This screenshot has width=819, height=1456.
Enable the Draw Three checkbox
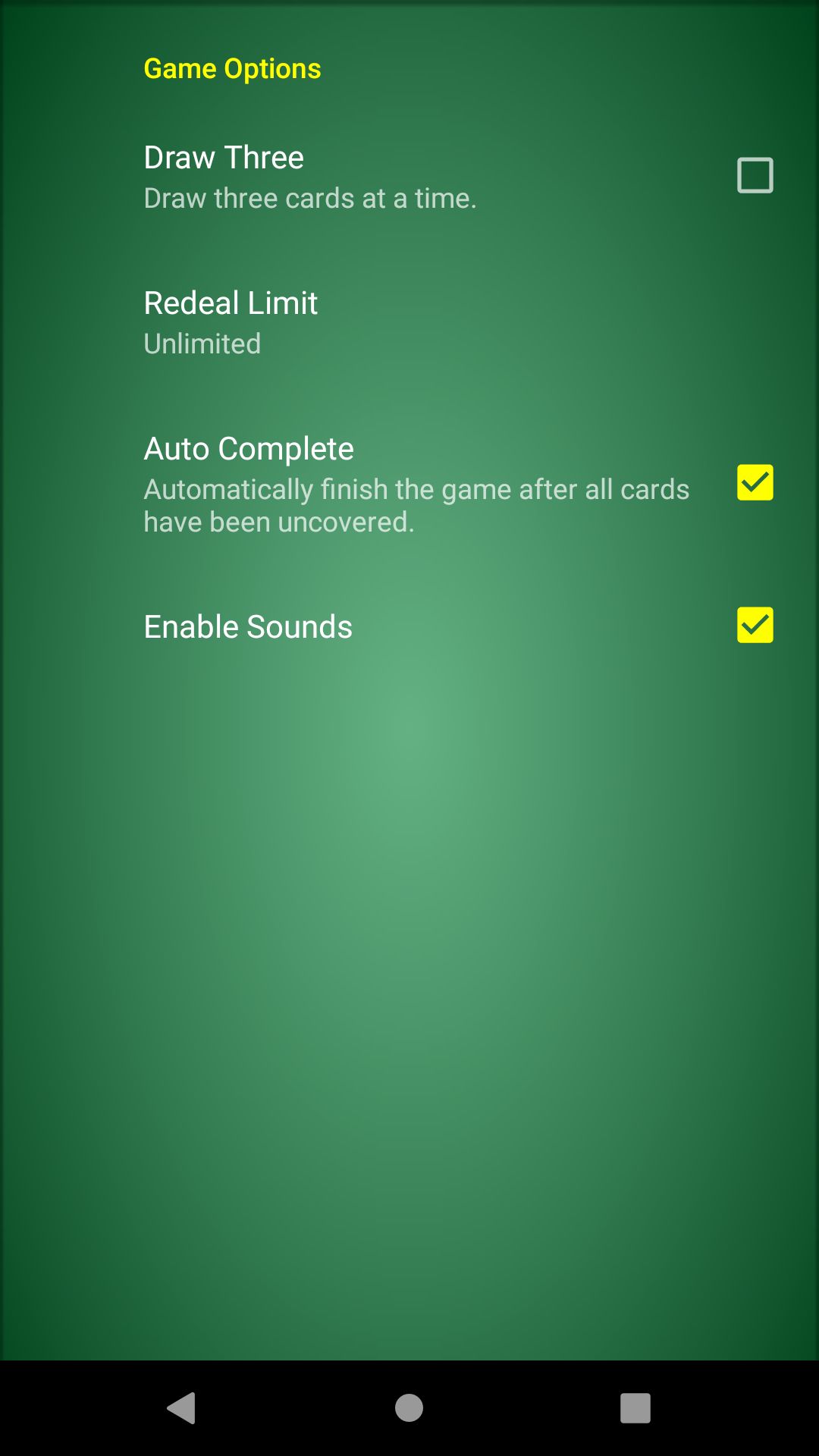click(x=755, y=175)
